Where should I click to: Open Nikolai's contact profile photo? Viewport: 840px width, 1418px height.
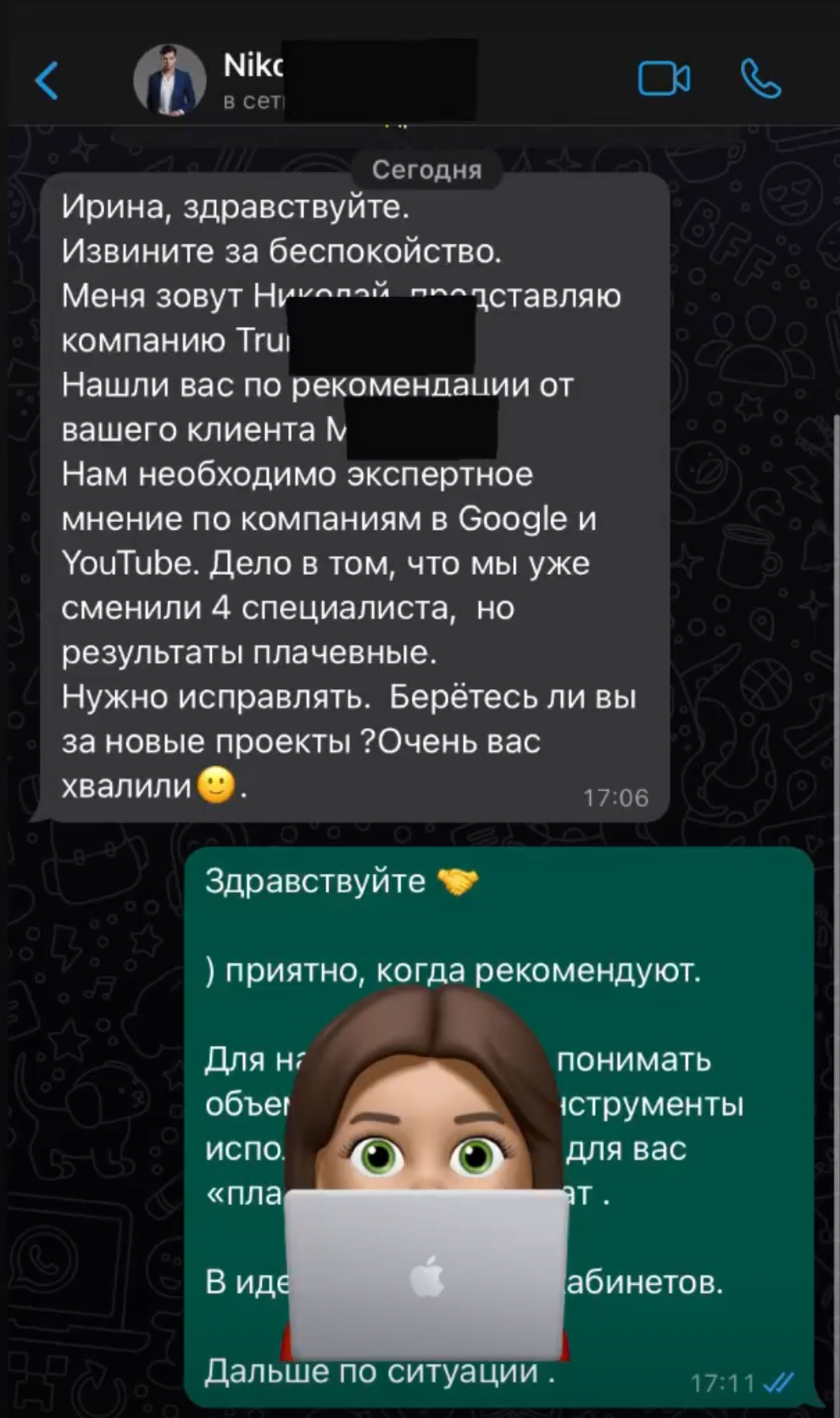(170, 81)
